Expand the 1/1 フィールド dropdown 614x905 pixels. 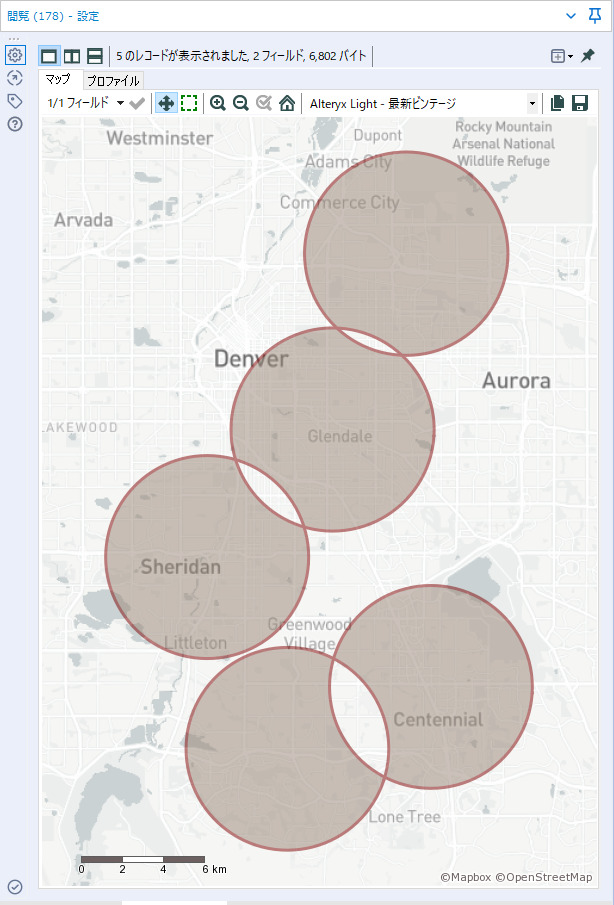pos(85,103)
